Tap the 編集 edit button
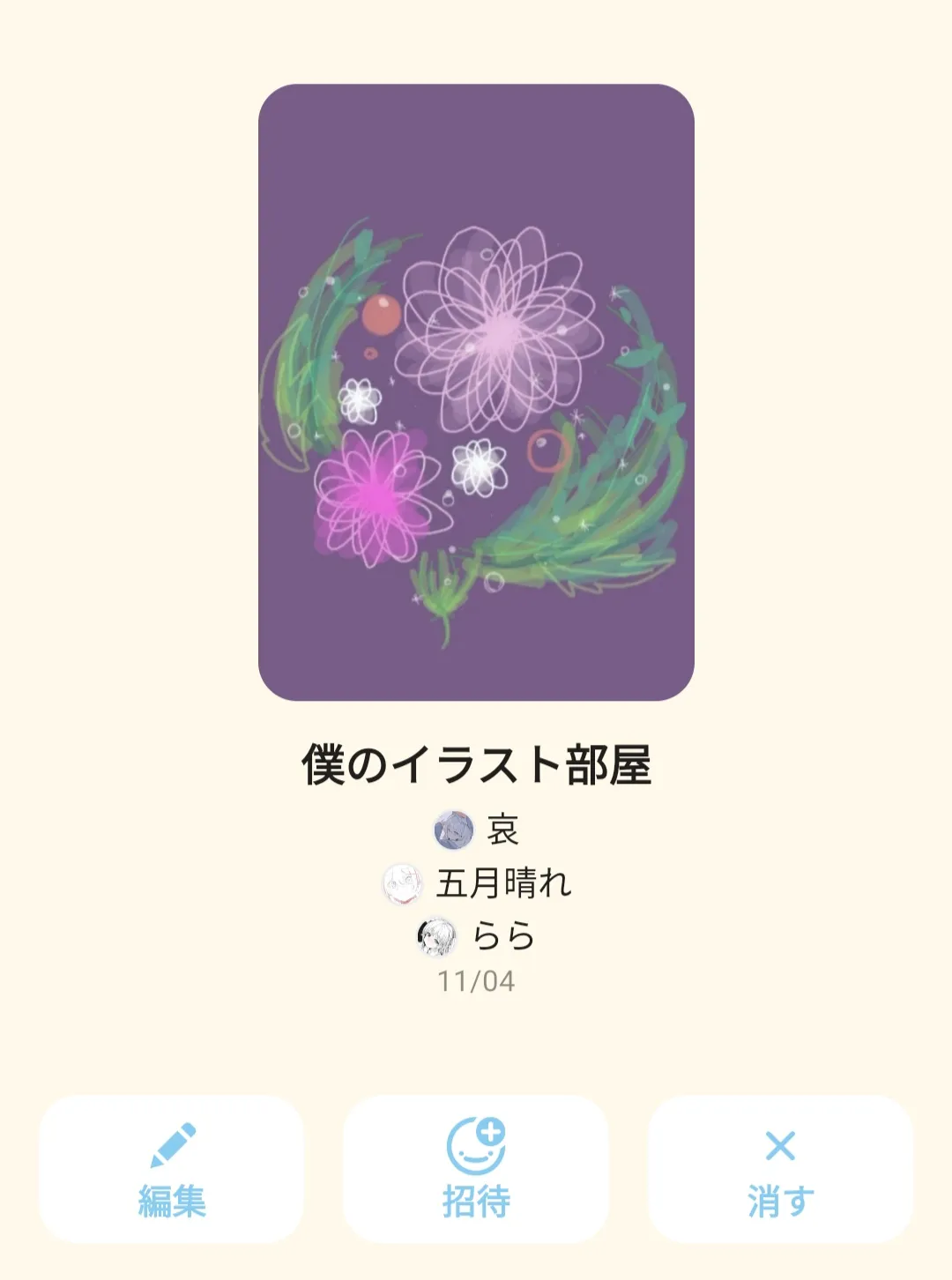Screen dimensions: 952x1280 [172, 1169]
